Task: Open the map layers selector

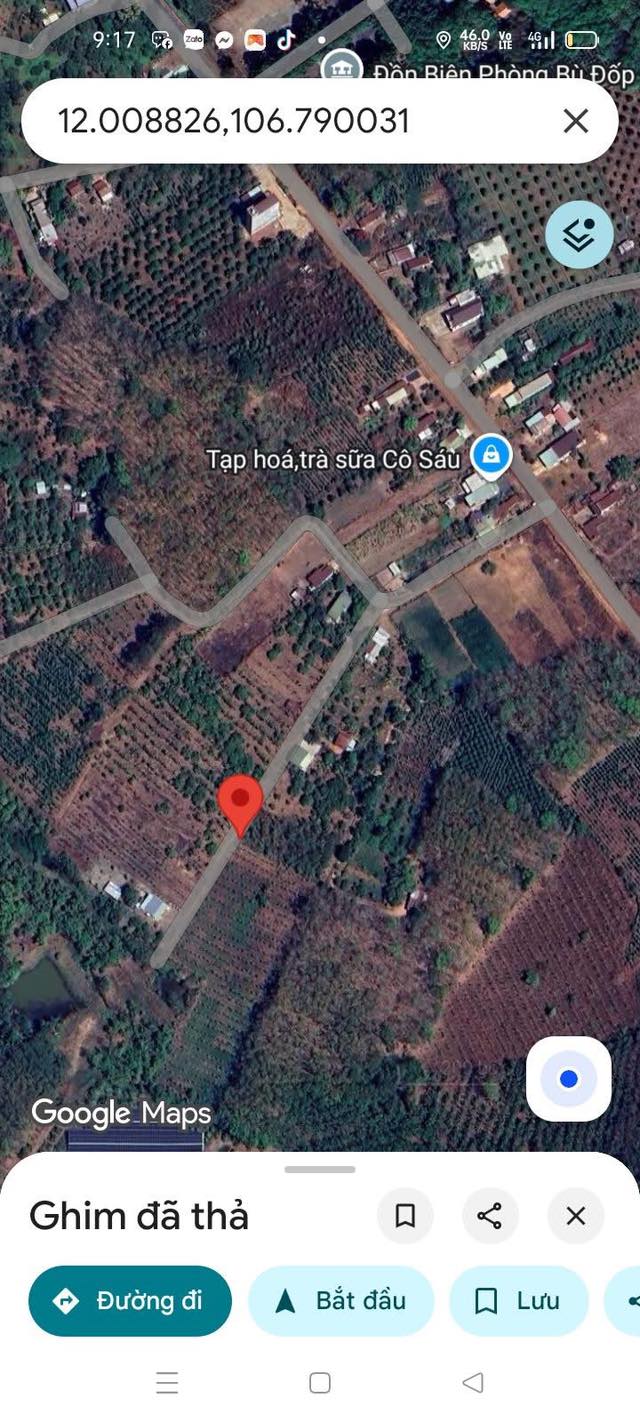Action: (579, 234)
